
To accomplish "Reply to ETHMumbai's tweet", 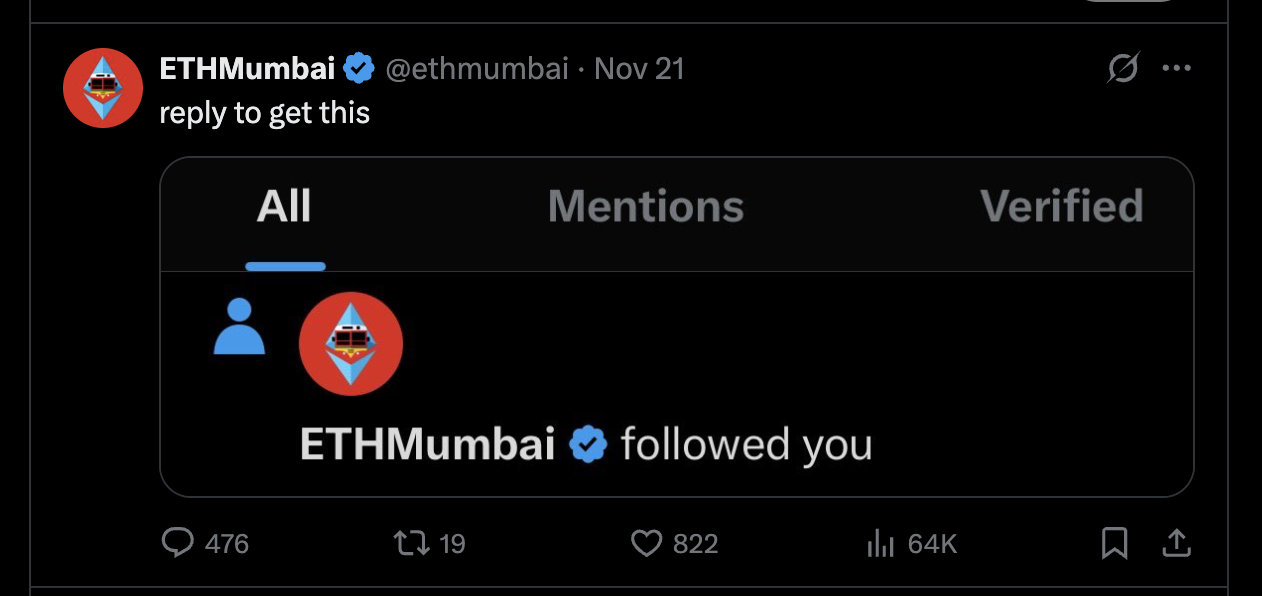I will tap(178, 543).
